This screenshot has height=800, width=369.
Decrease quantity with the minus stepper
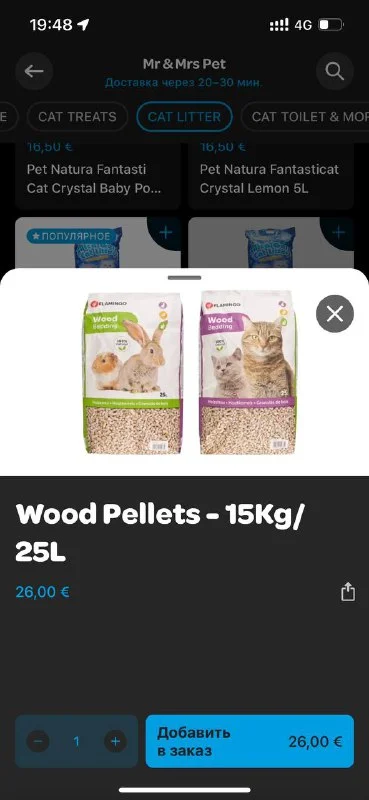(38, 741)
